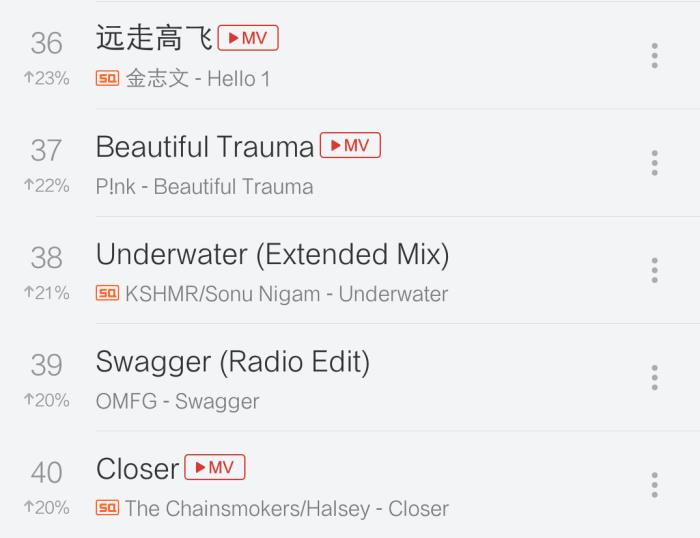Play Beautiful Trauma by P!nk
The image size is (700, 538).
point(204,147)
